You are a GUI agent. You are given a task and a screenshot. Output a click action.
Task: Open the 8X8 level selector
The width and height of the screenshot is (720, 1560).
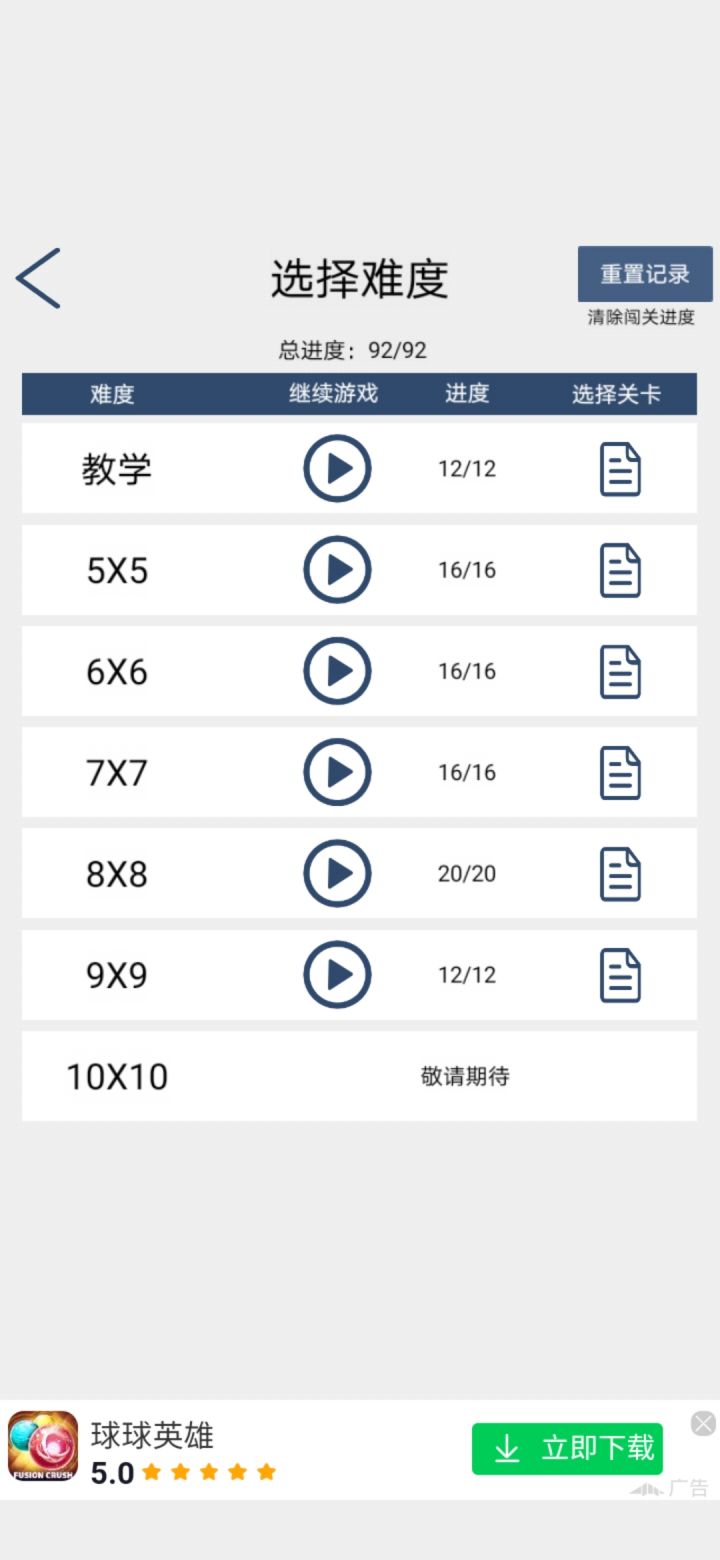pyautogui.click(x=620, y=874)
